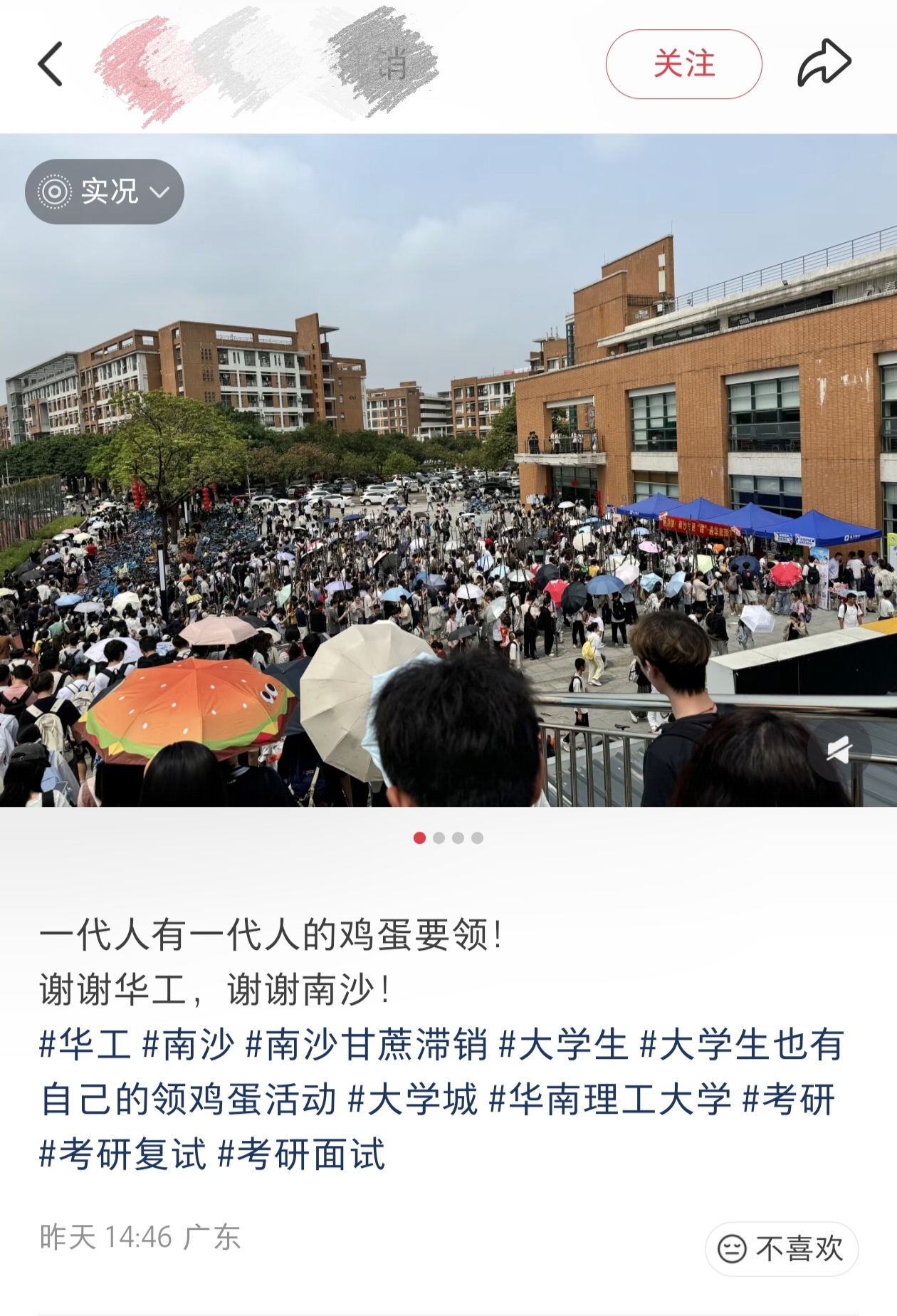897x1316 pixels.
Task: Open the #华工 hashtag
Action: [x=85, y=1045]
